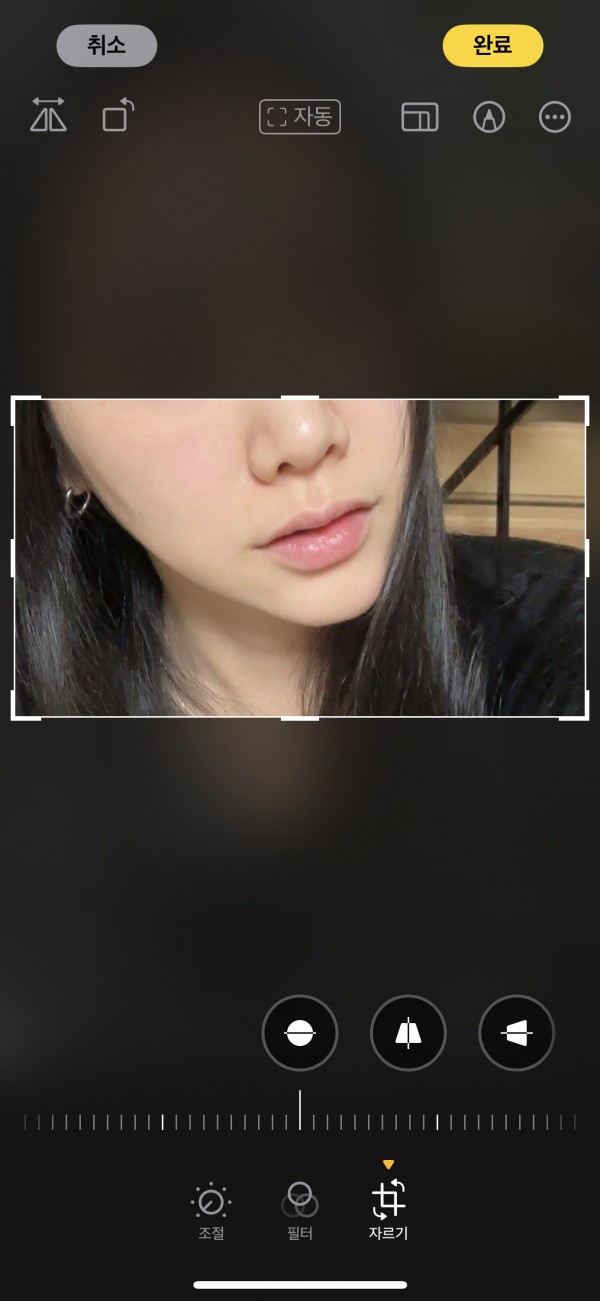Switch to the 필터 filters tab

click(x=300, y=1210)
